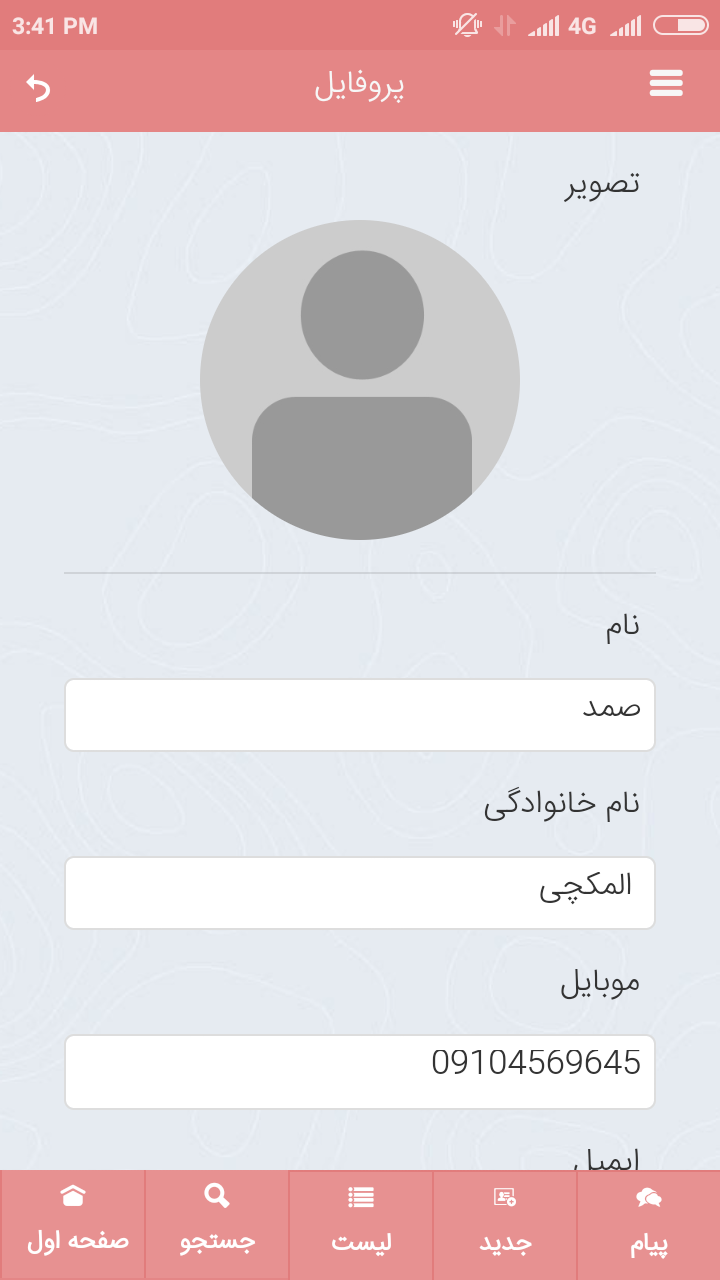Open the hamburger menu
This screenshot has height=1280, width=720.
(x=666, y=84)
